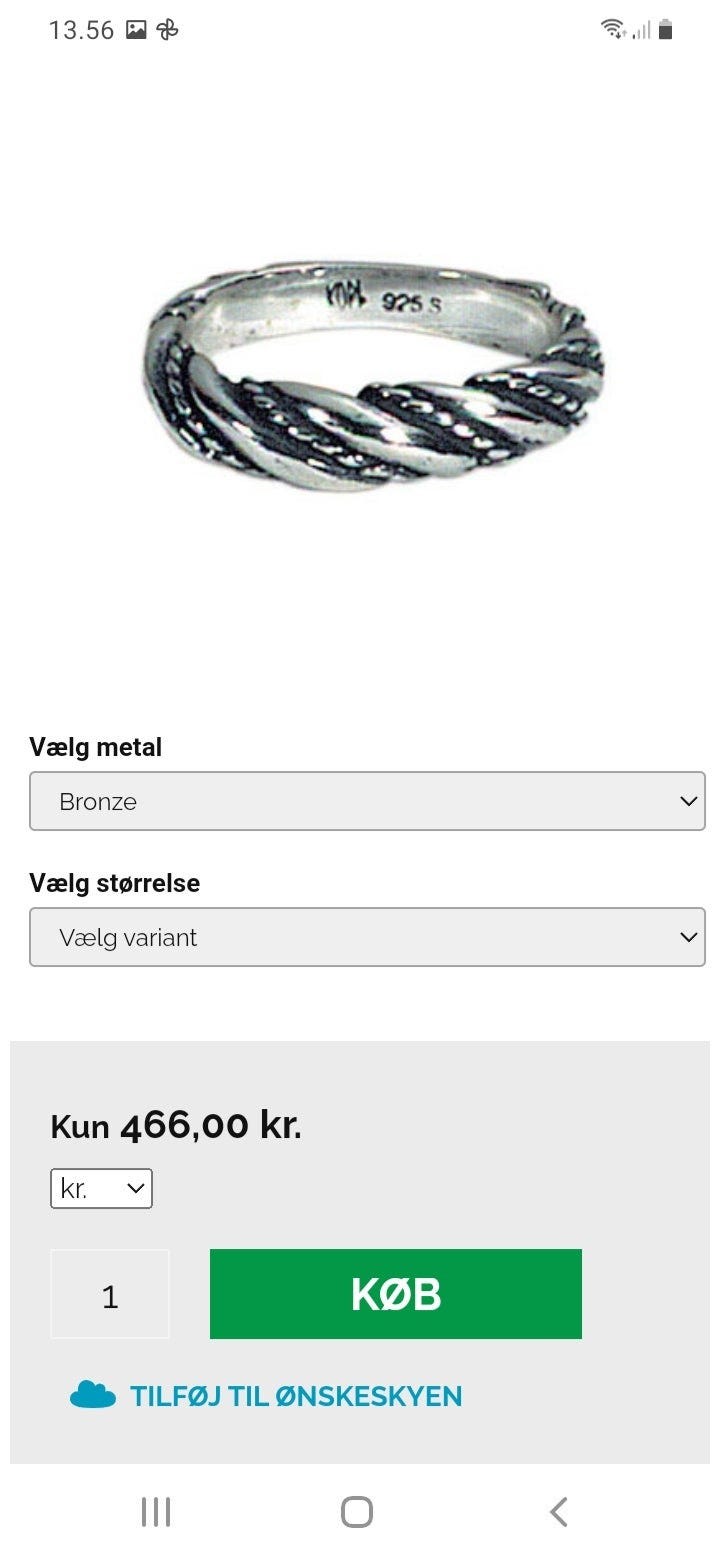Open recent apps from the navigation bar
This screenshot has height=1560, width=720.
coord(156,1511)
